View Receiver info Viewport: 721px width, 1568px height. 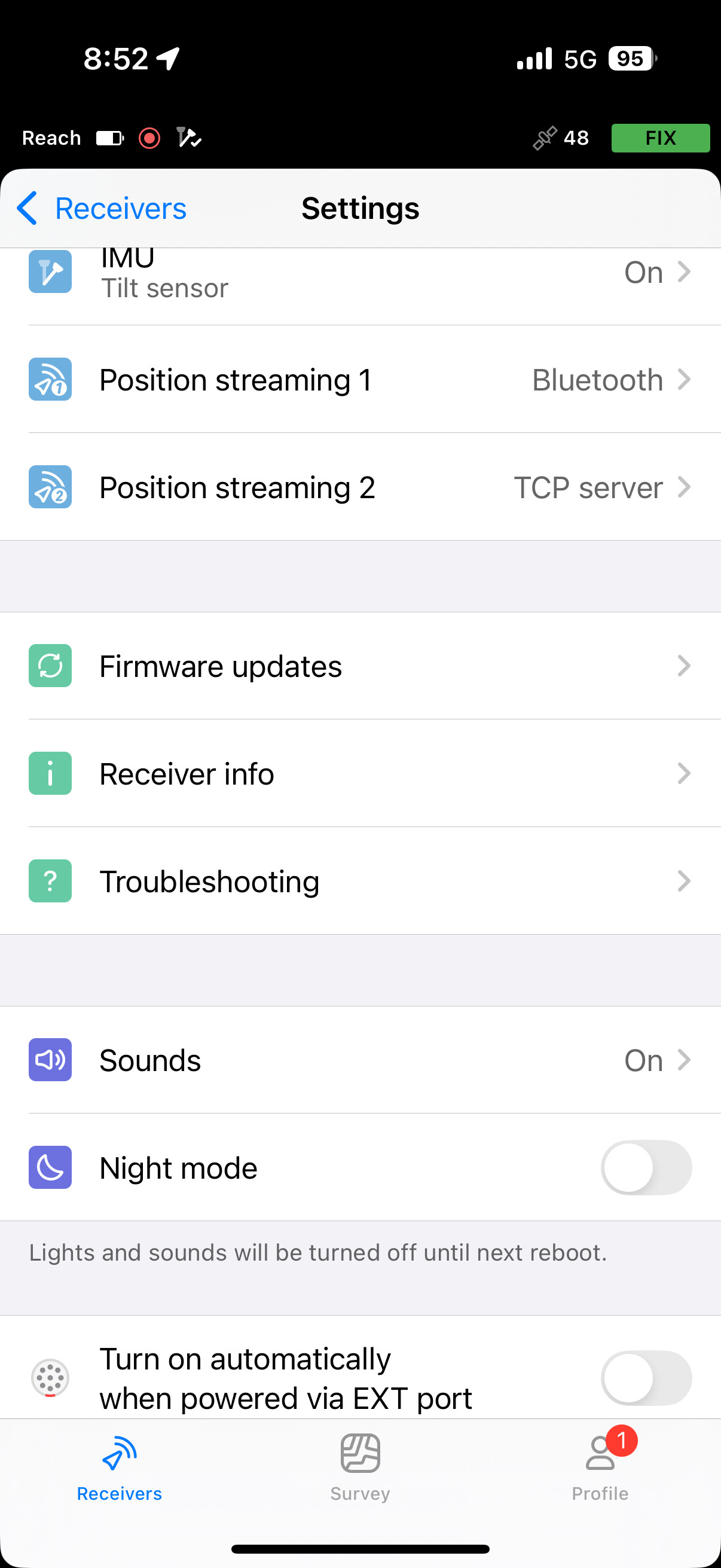(360, 773)
